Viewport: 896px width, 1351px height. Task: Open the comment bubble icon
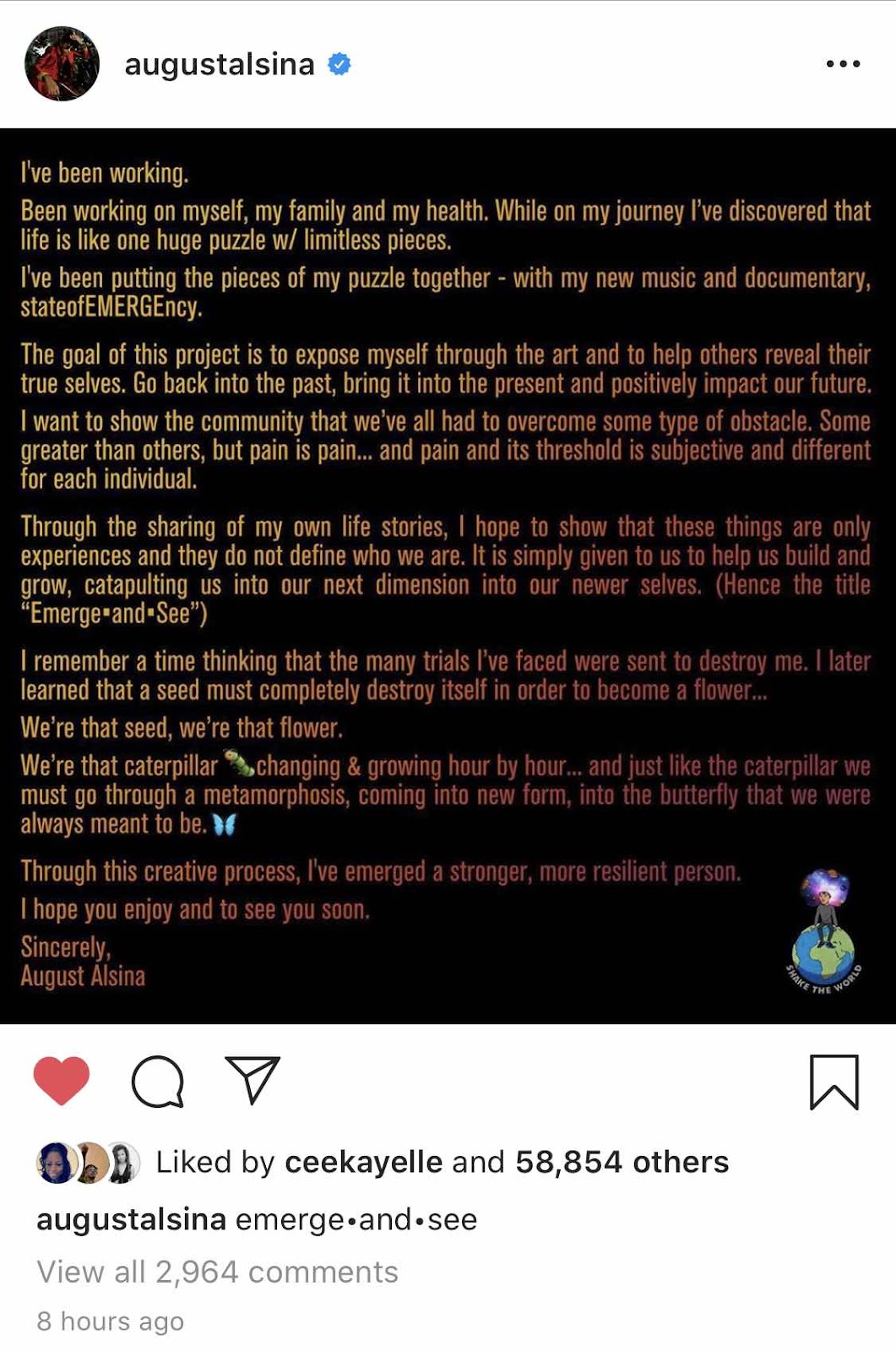[x=158, y=1081]
